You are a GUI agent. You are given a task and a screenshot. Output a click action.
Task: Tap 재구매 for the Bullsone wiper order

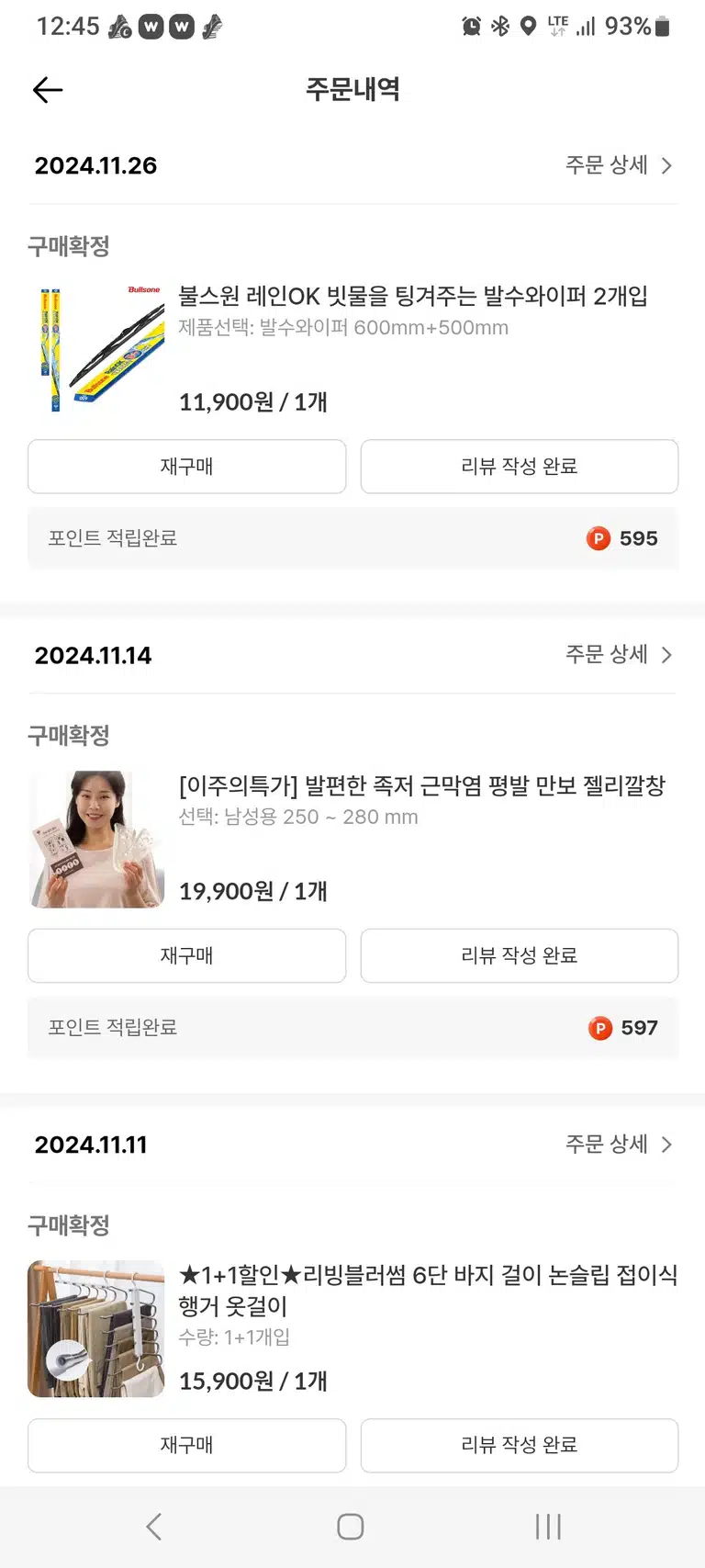point(187,467)
